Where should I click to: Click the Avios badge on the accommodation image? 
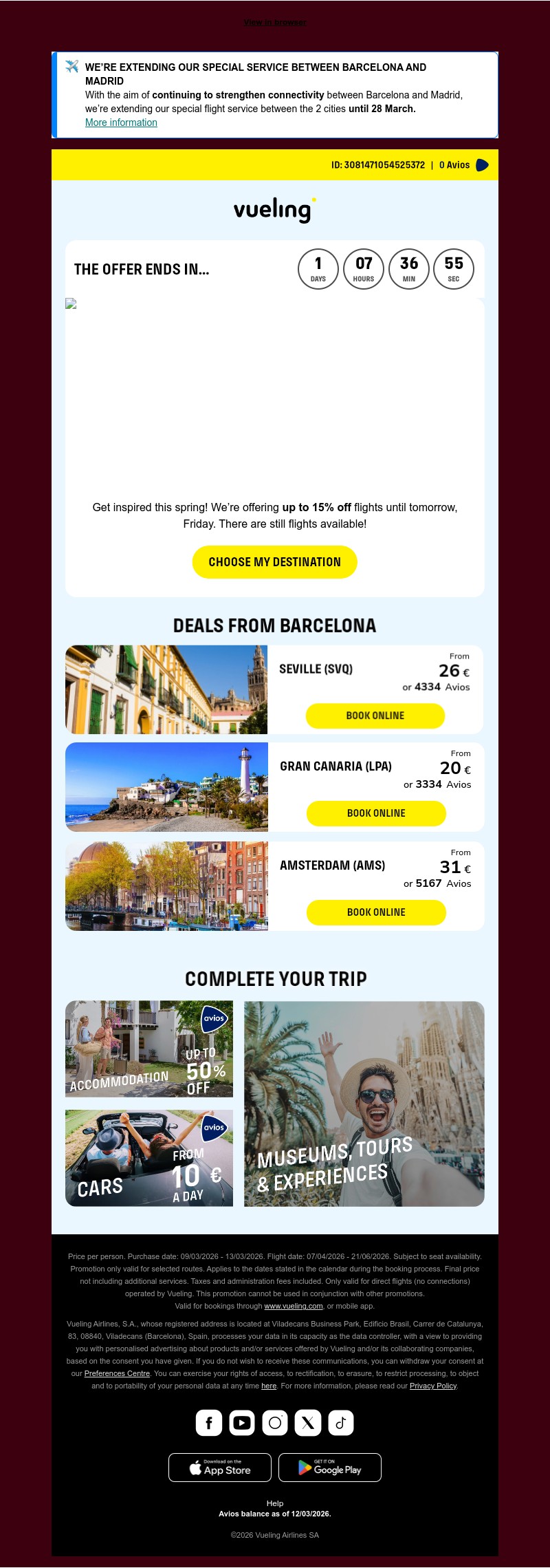click(214, 1020)
